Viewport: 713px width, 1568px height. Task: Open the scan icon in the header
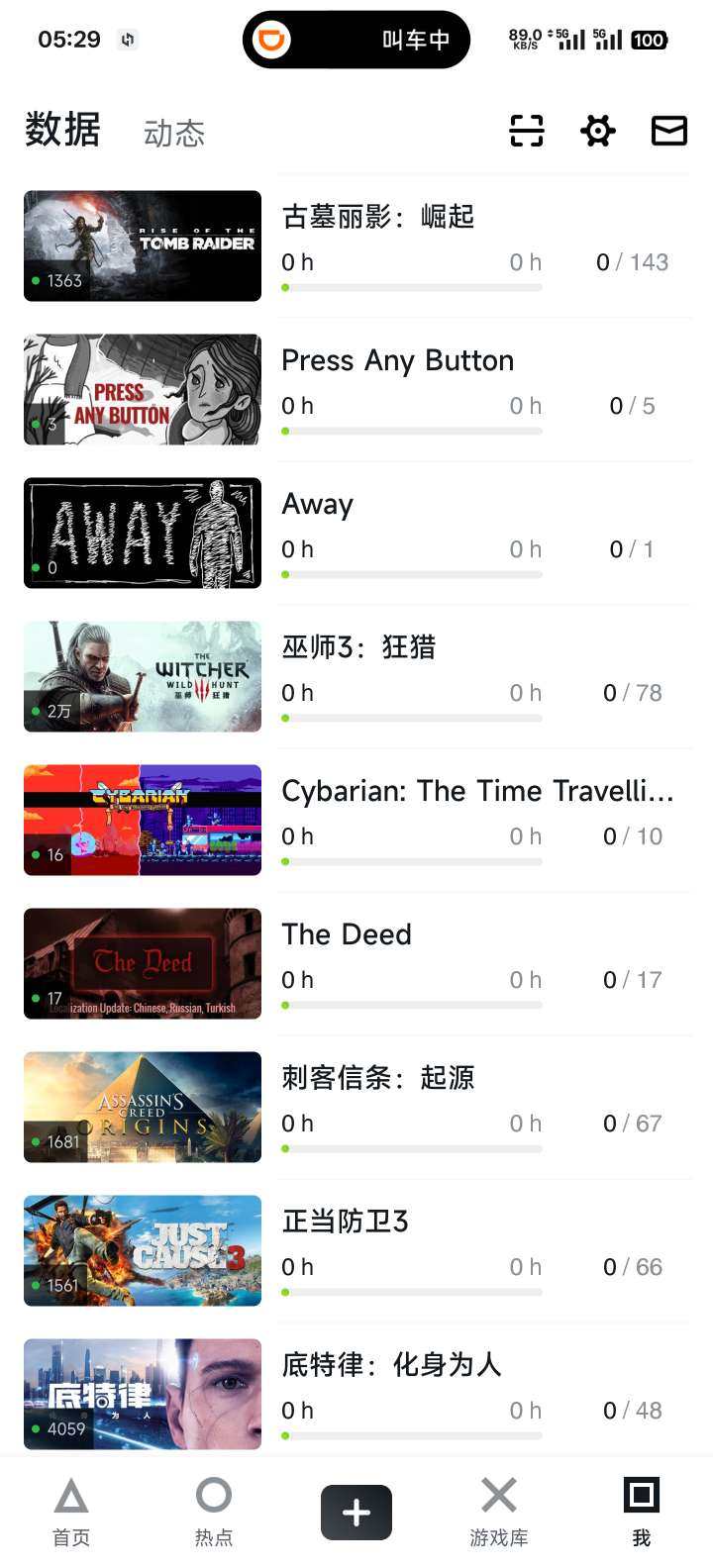[x=527, y=131]
